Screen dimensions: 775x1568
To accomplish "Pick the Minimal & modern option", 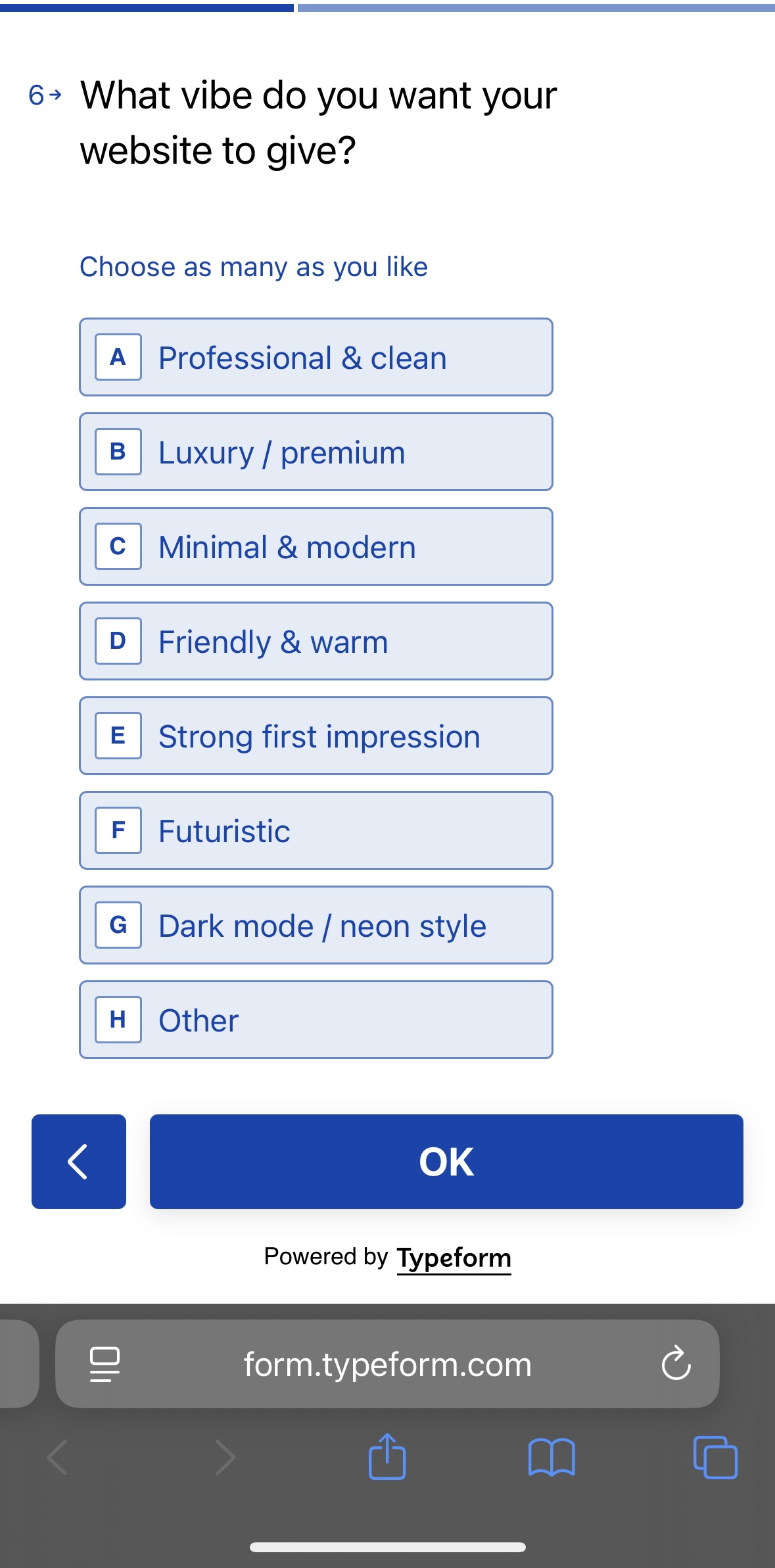I will (316, 547).
